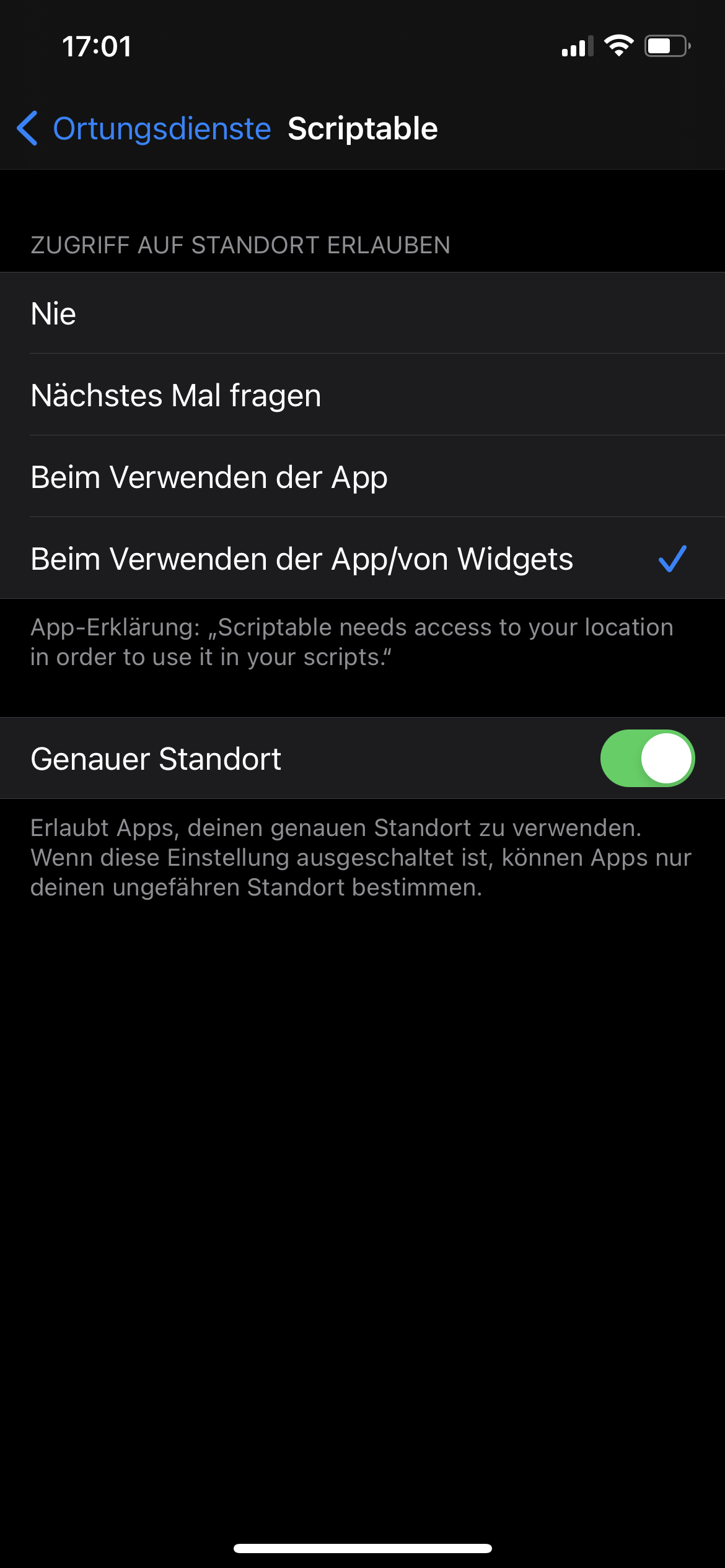
Task: Tap the checkmark next to App/von Widgets
Action: coord(673,558)
